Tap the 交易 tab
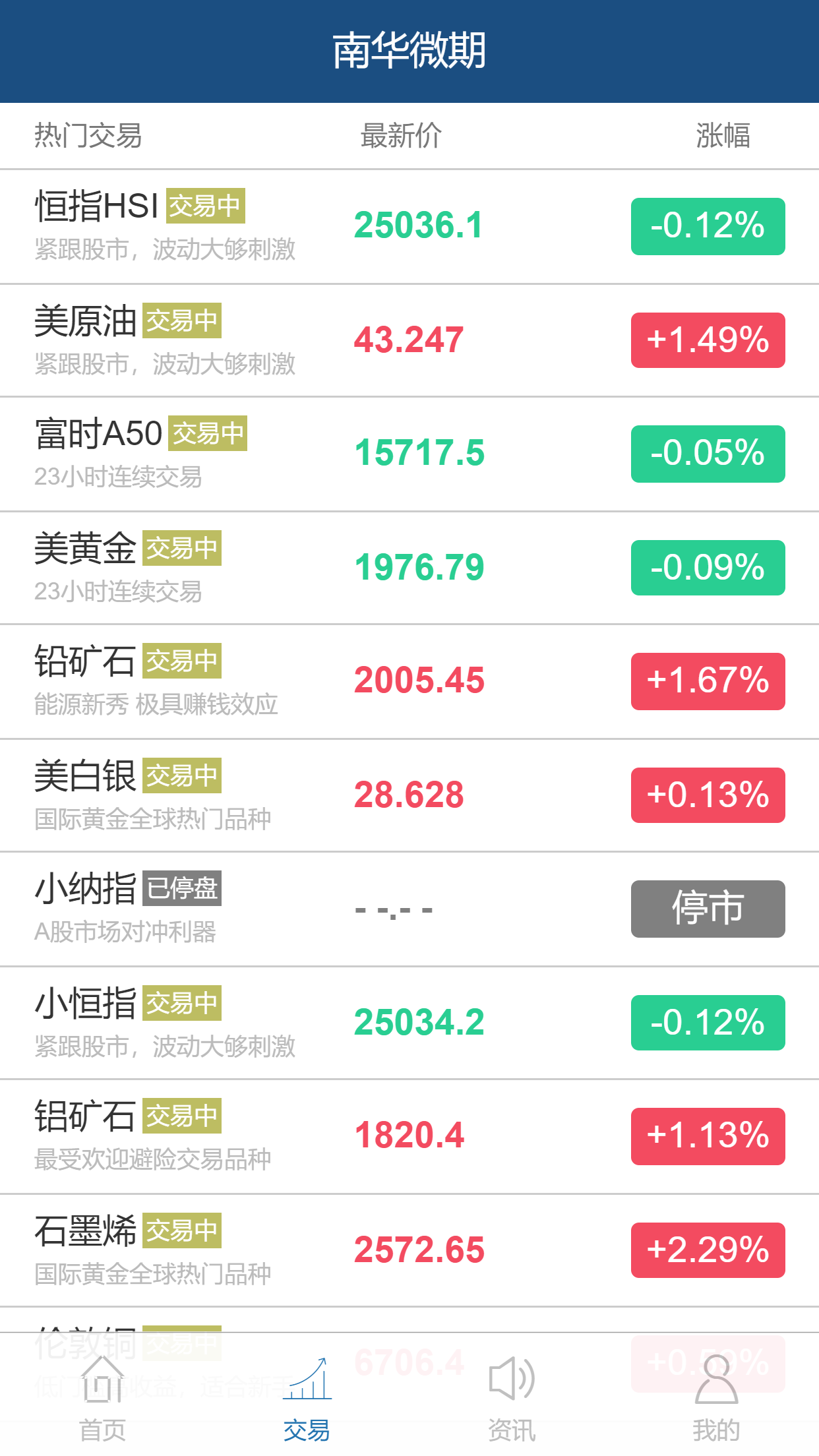The image size is (819, 1456). click(x=307, y=1397)
